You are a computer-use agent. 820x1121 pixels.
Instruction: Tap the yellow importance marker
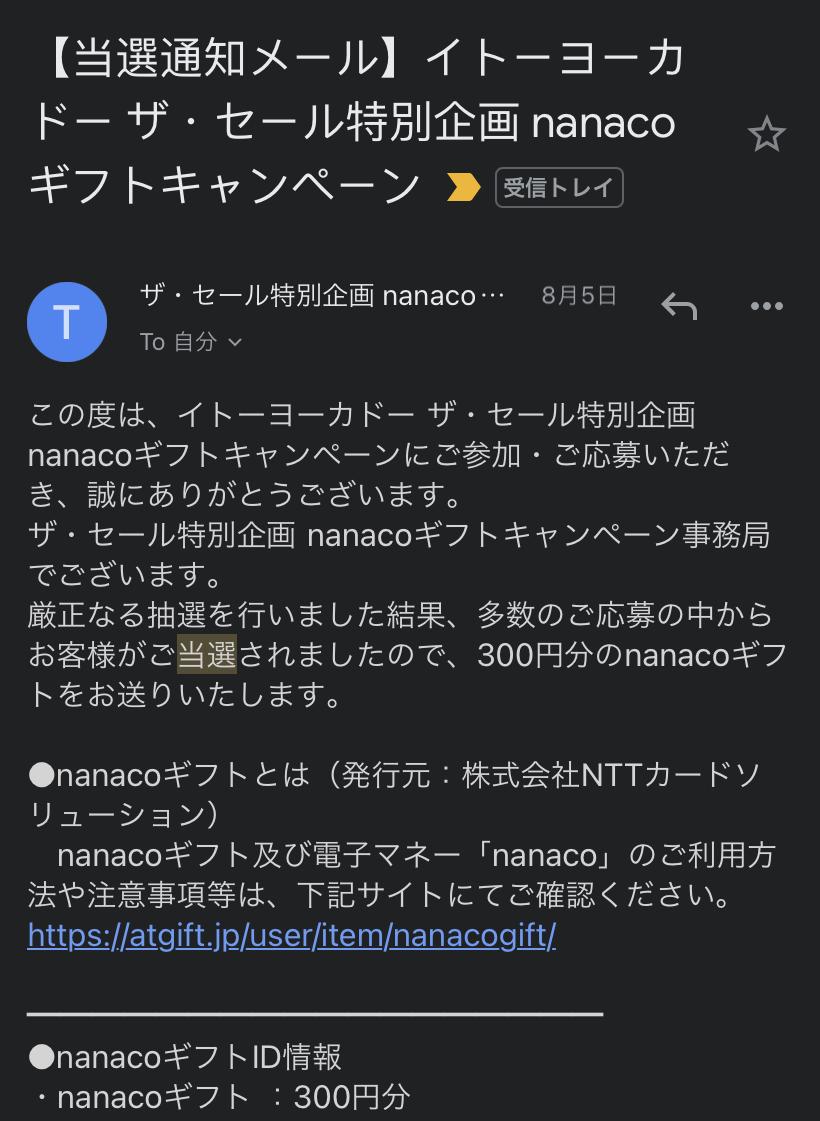pyautogui.click(x=463, y=187)
